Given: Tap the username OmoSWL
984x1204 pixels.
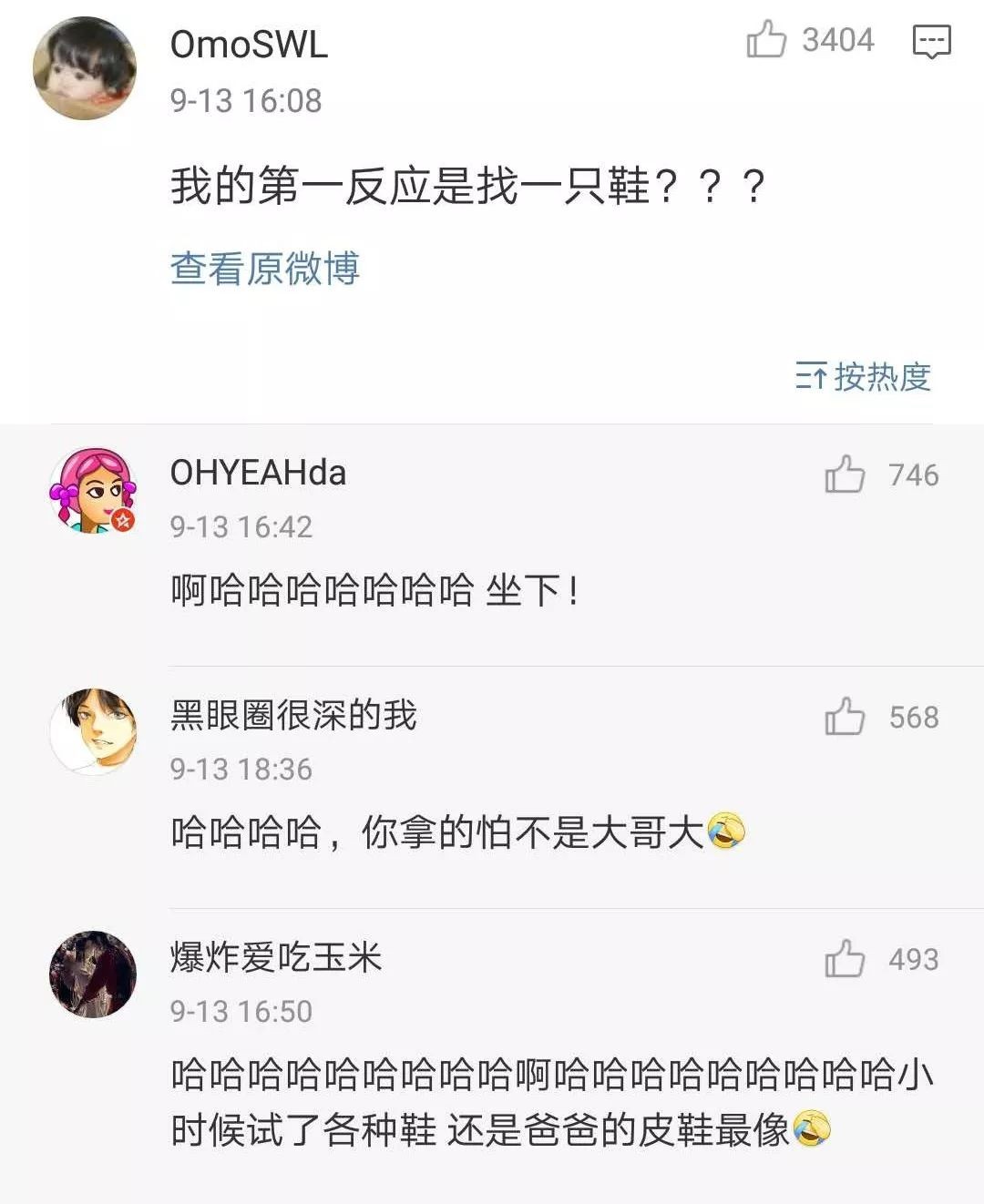Looking at the screenshot, I should 249,45.
